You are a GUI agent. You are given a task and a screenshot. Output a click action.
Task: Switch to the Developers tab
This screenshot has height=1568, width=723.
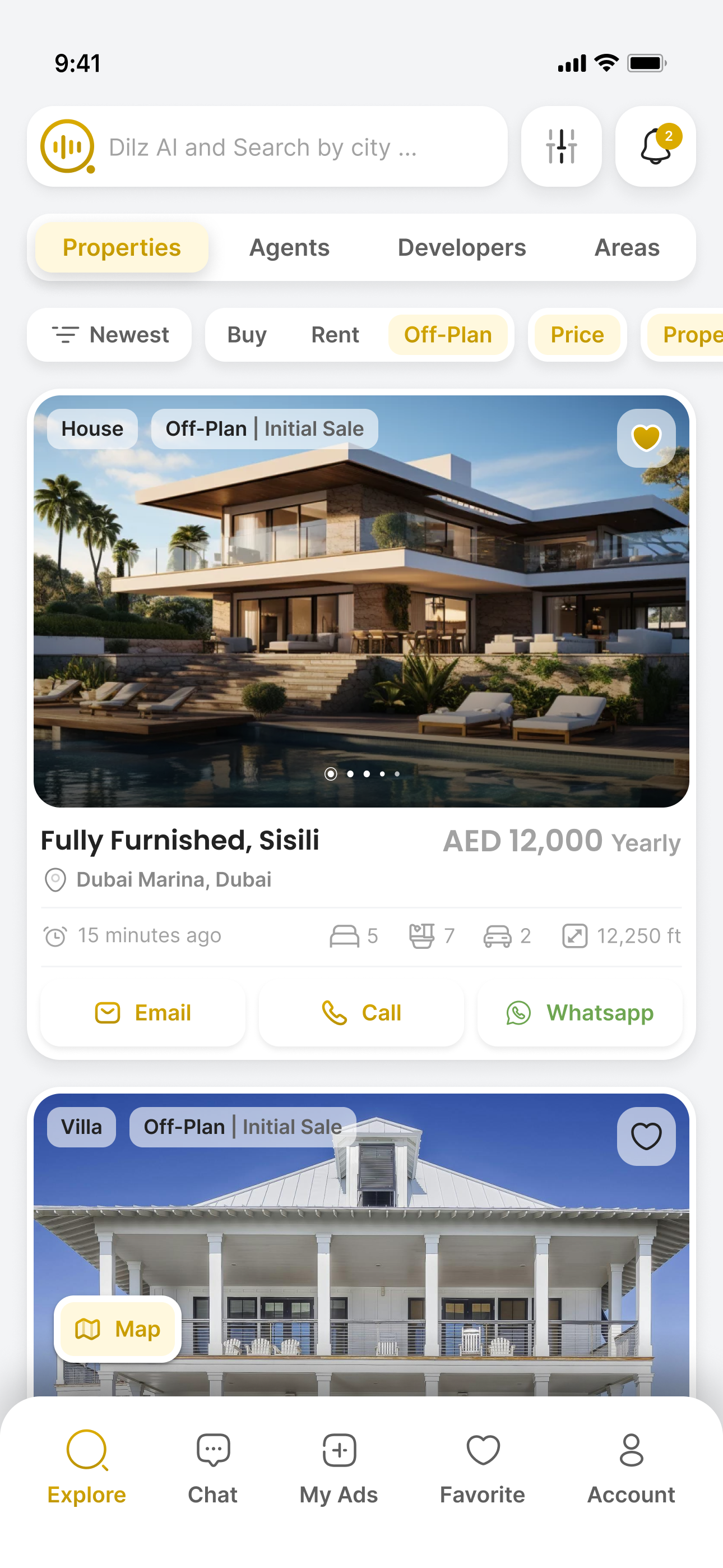[461, 248]
